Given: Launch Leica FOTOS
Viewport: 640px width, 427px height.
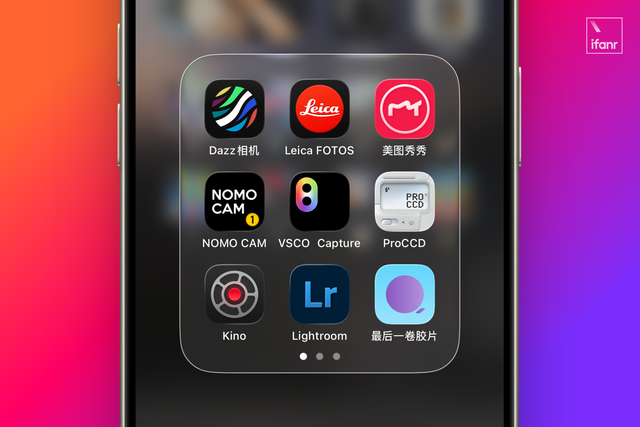Looking at the screenshot, I should (319, 109).
